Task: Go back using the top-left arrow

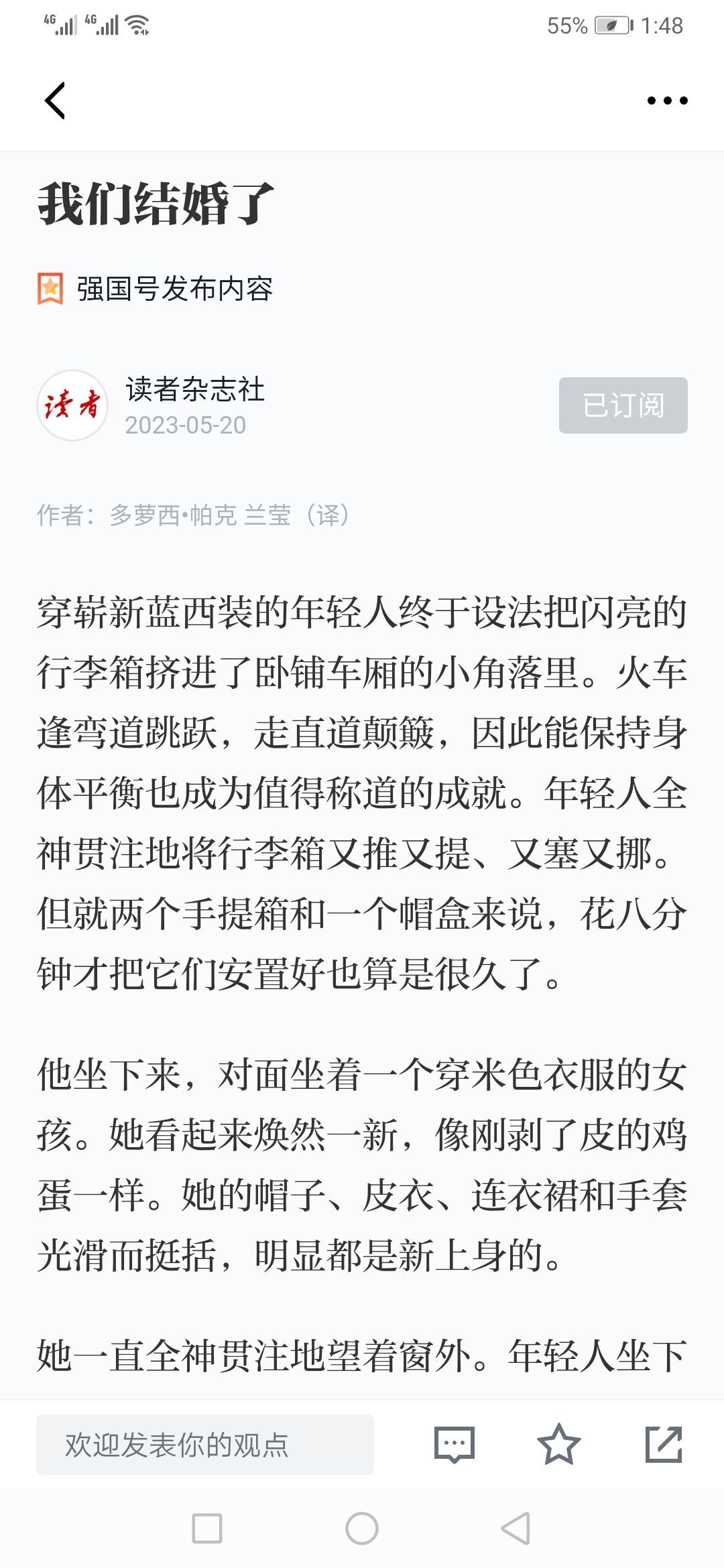Action: coord(55,101)
